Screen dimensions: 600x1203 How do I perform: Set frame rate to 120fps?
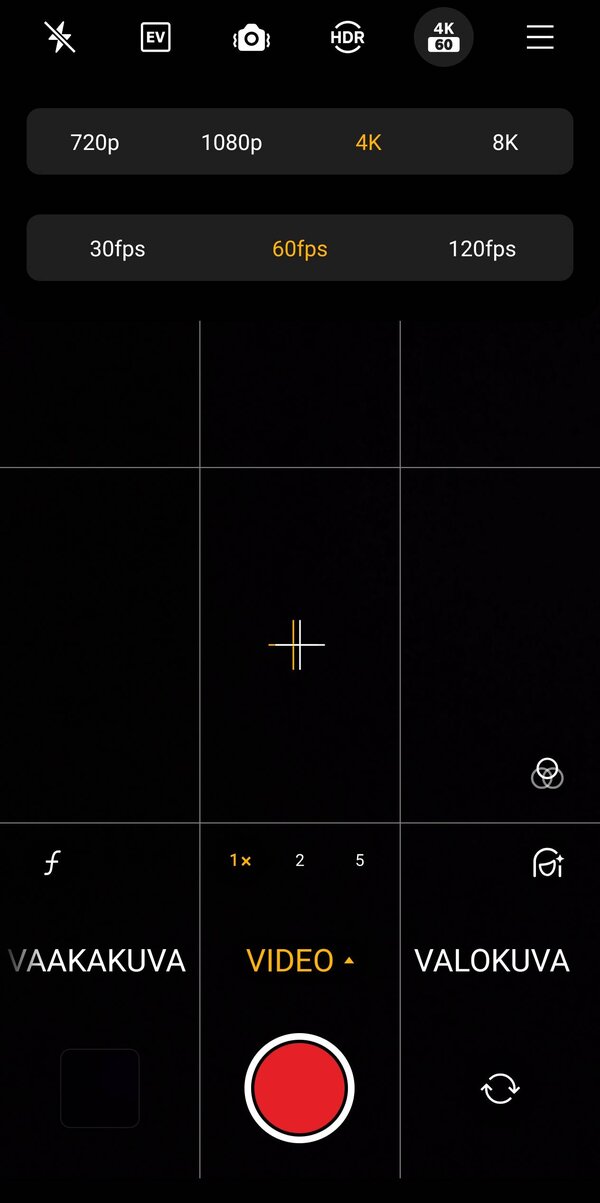482,249
